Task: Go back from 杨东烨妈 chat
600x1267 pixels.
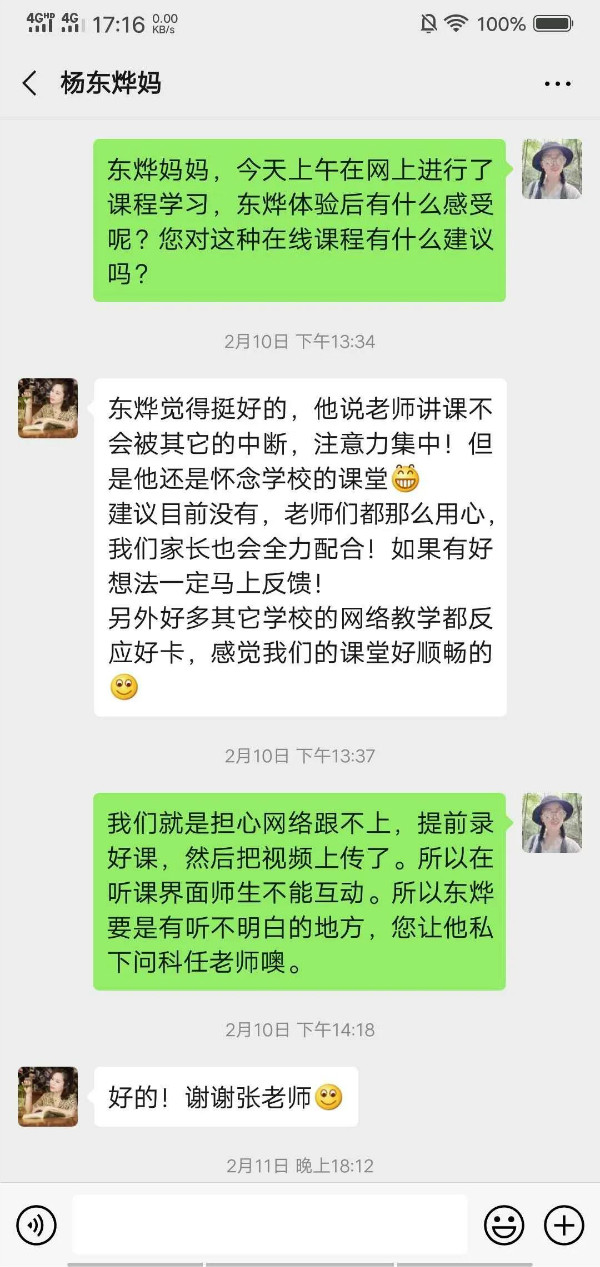Action: (30, 83)
